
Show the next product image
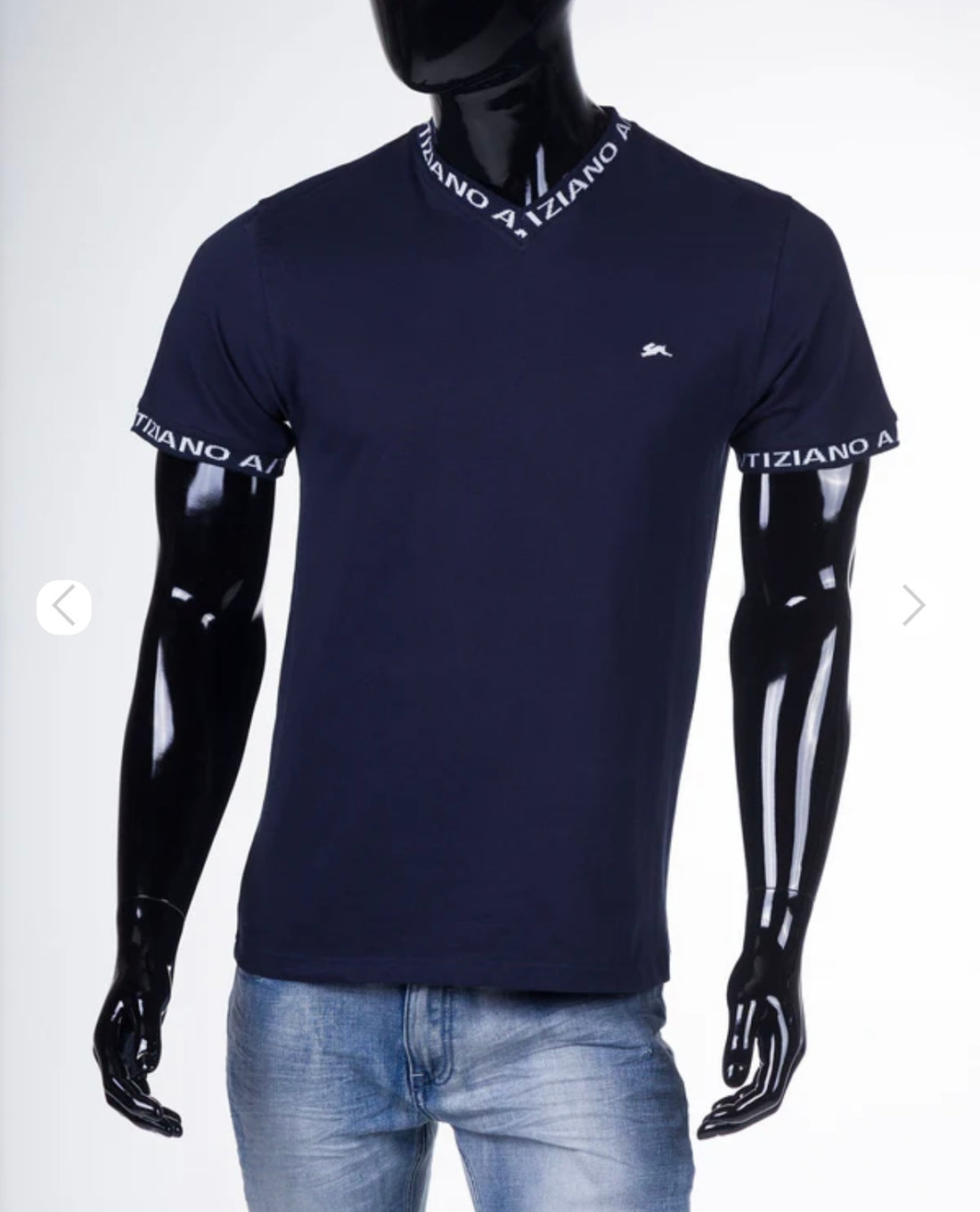pos(913,605)
